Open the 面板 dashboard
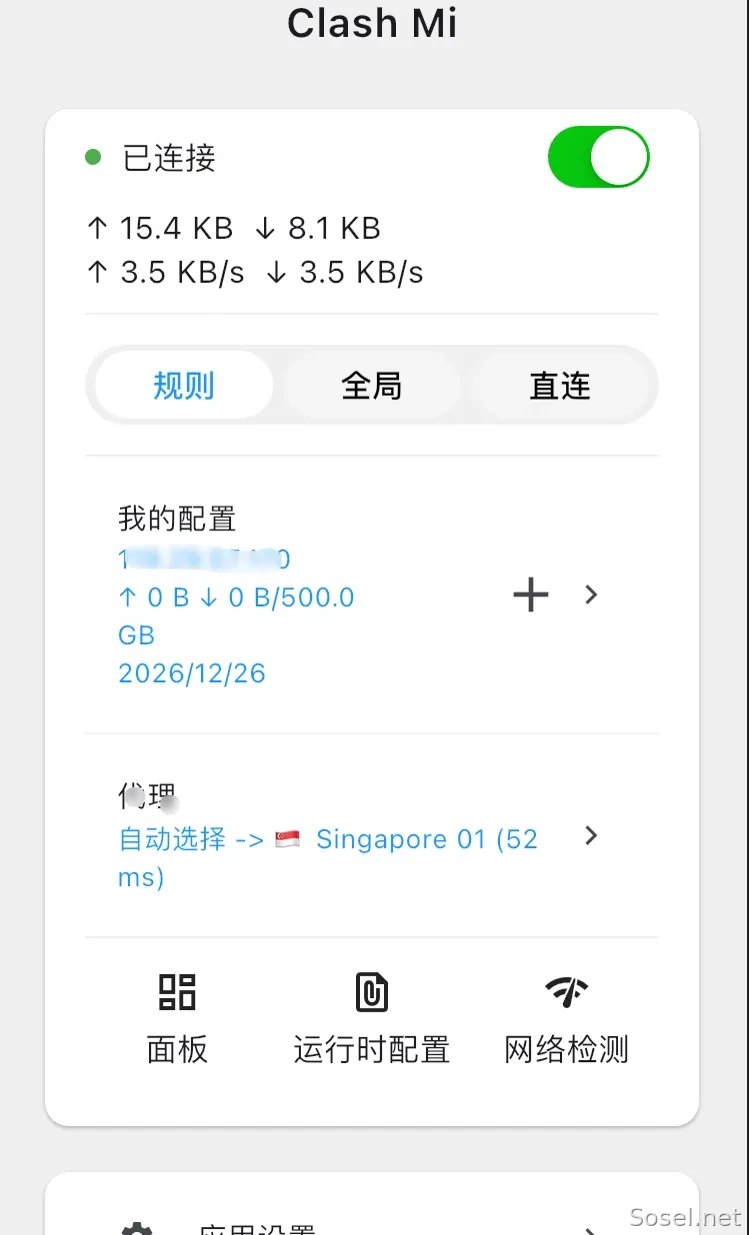Image resolution: width=749 pixels, height=1235 pixels. [177, 1018]
